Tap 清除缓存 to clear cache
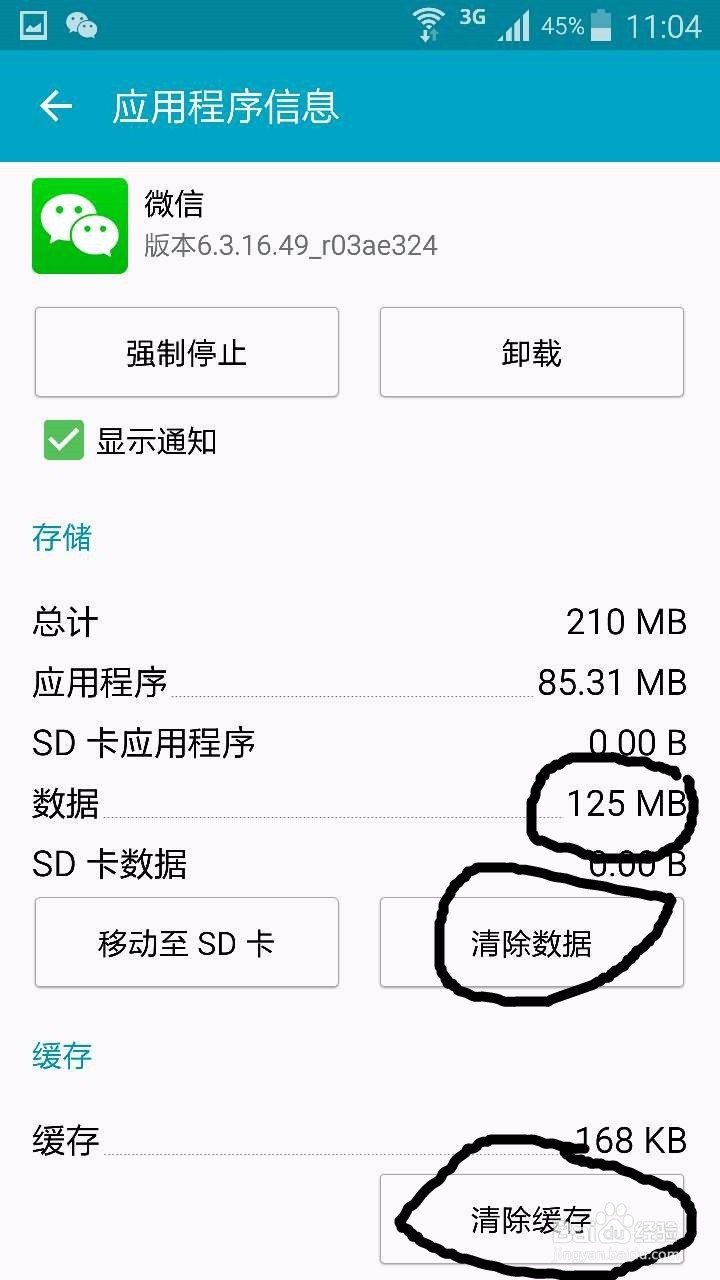Viewport: 720px width, 1280px height. tap(531, 1220)
